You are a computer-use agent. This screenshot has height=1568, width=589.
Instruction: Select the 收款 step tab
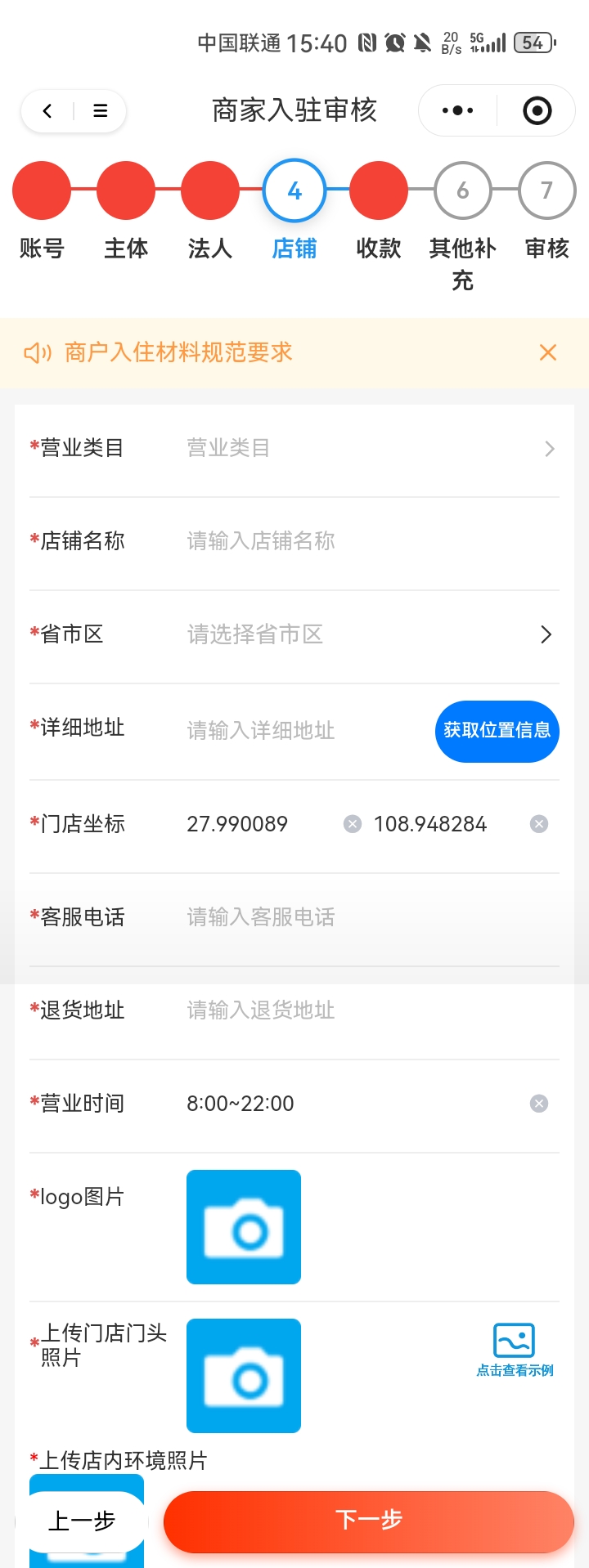coord(378,190)
